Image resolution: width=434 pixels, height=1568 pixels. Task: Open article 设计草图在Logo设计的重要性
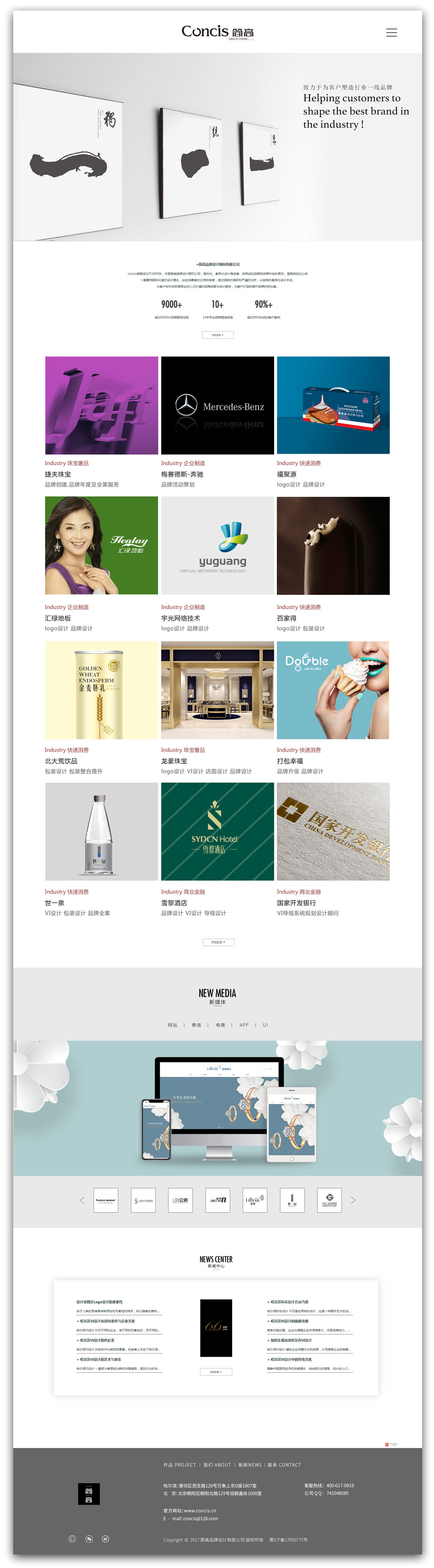pos(100,1302)
